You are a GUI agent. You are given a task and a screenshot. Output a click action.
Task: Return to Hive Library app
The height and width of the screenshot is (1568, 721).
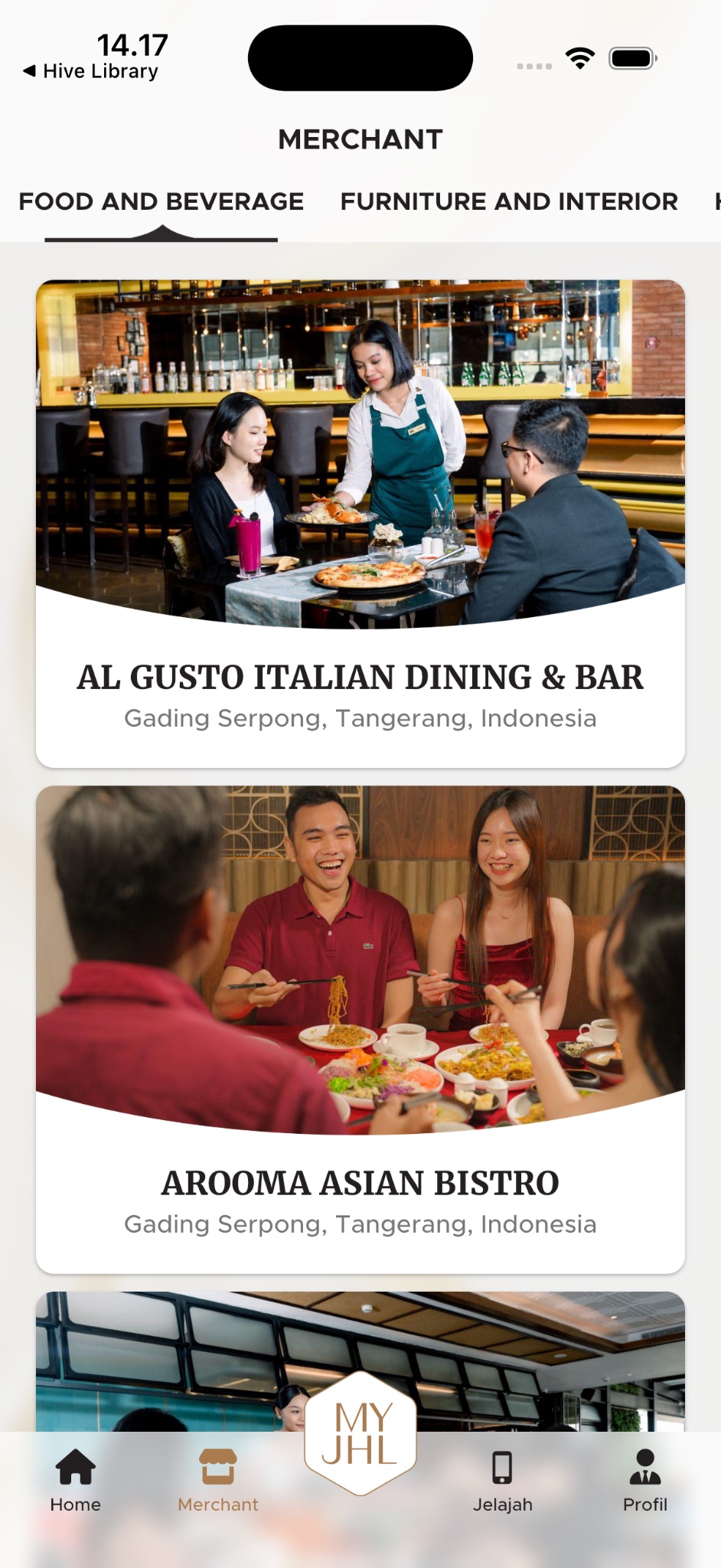click(90, 71)
